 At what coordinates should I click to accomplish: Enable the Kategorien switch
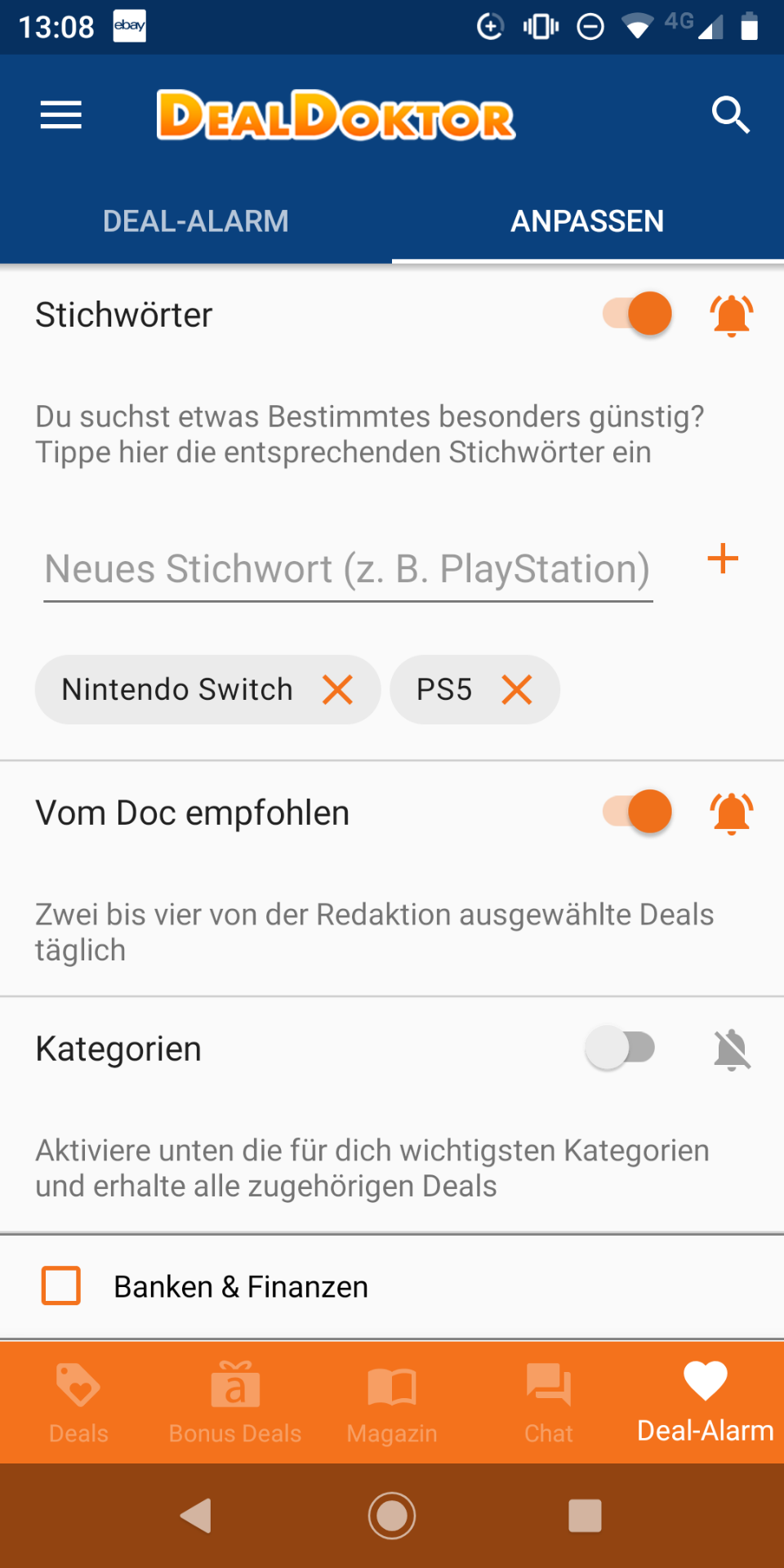point(621,1048)
